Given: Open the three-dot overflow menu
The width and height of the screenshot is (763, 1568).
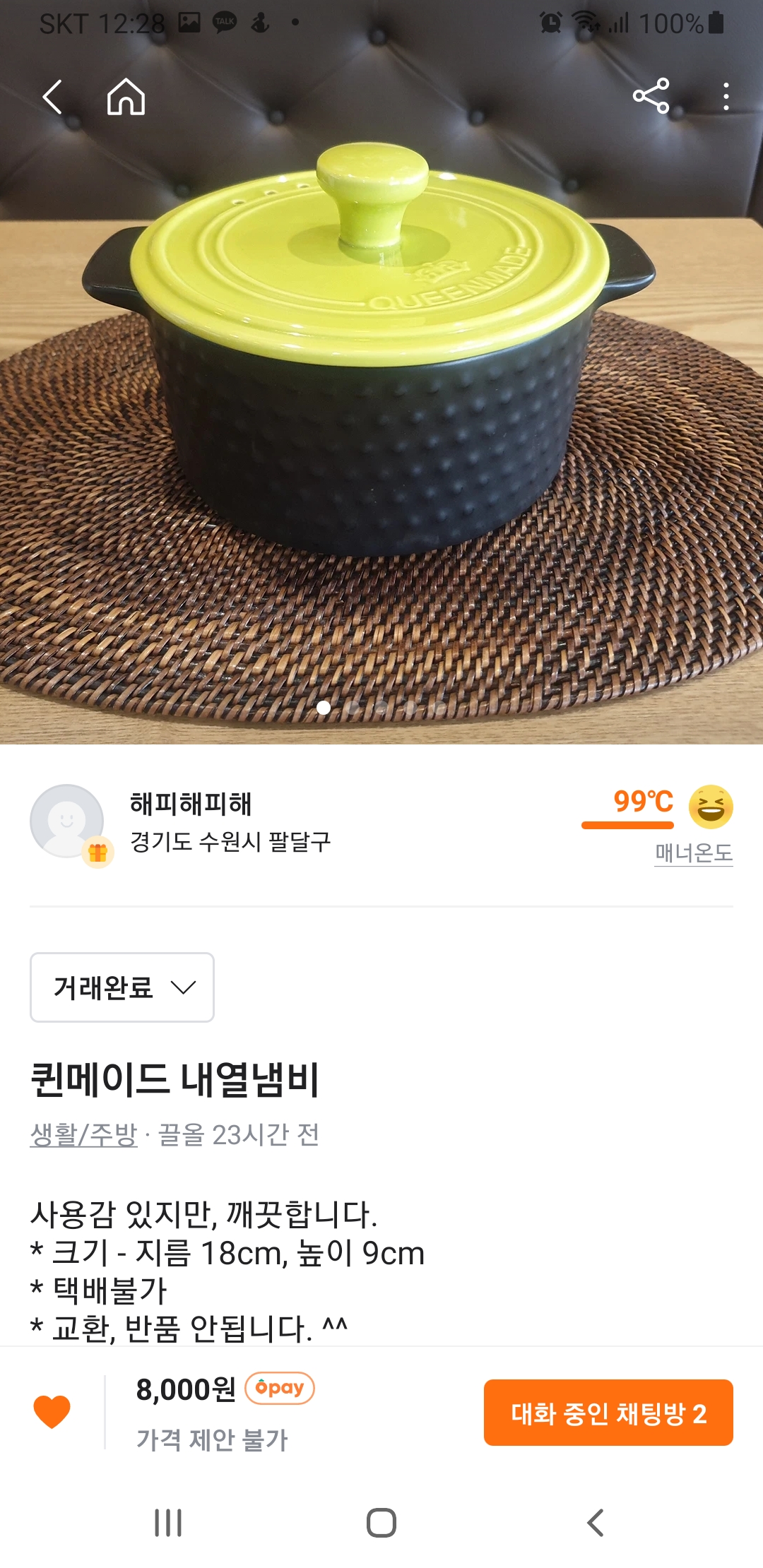Looking at the screenshot, I should (x=726, y=97).
